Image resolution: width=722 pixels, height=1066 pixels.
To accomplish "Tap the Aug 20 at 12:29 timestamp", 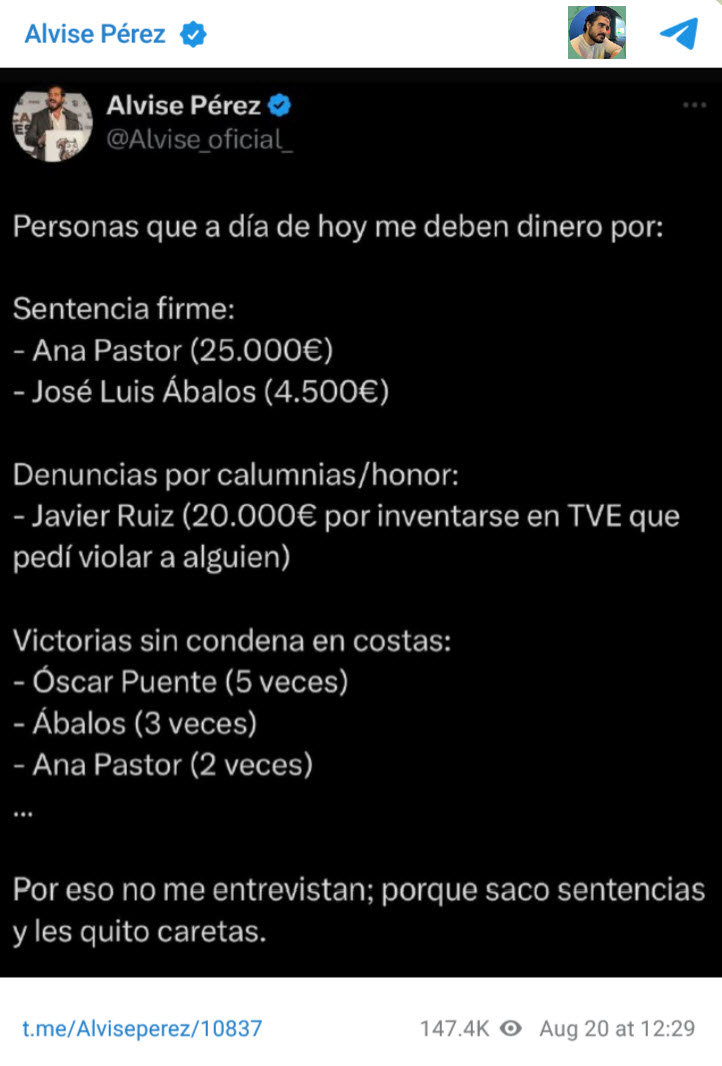I will 616,1028.
